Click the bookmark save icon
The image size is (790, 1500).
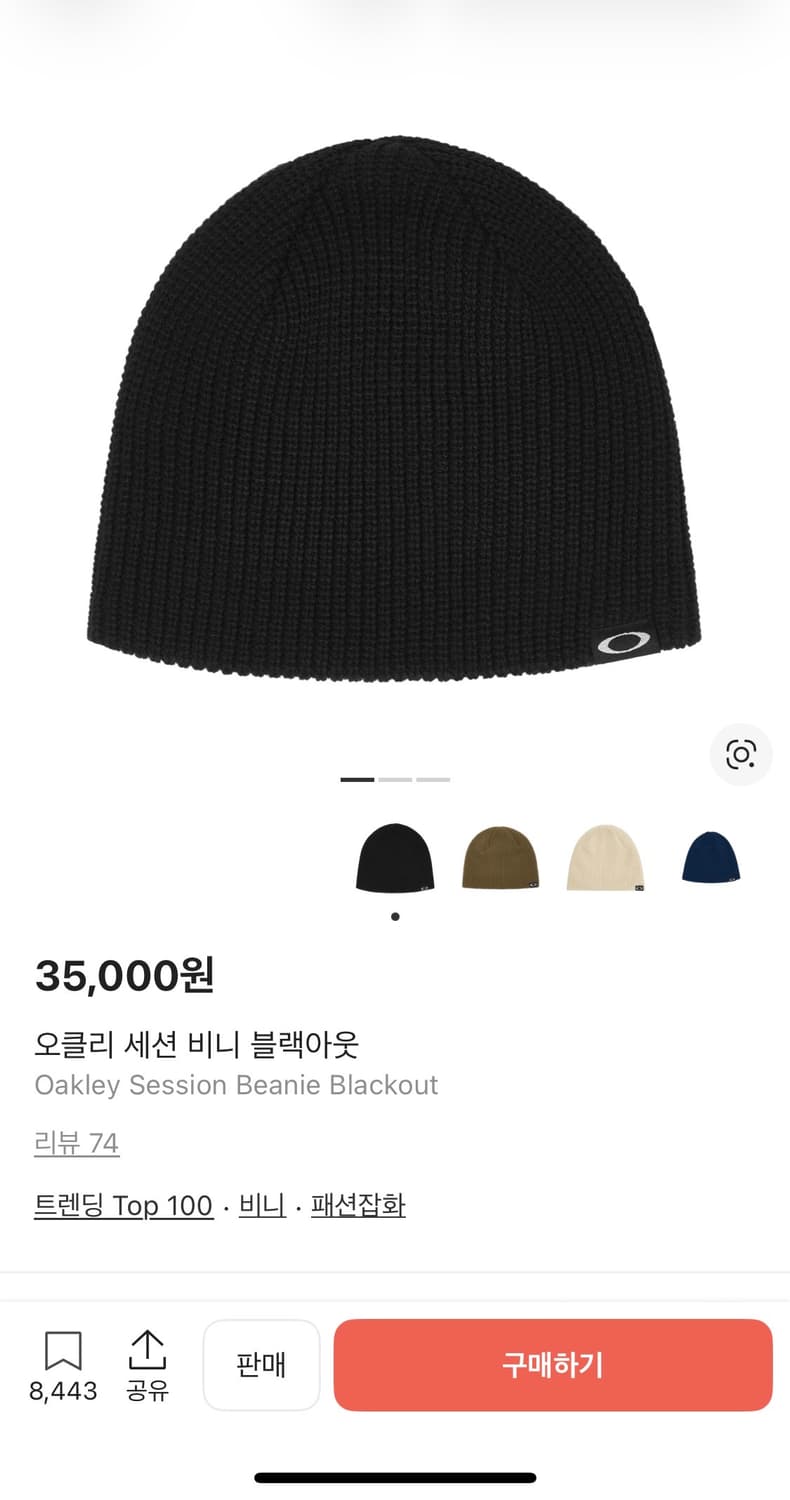pos(63,1350)
